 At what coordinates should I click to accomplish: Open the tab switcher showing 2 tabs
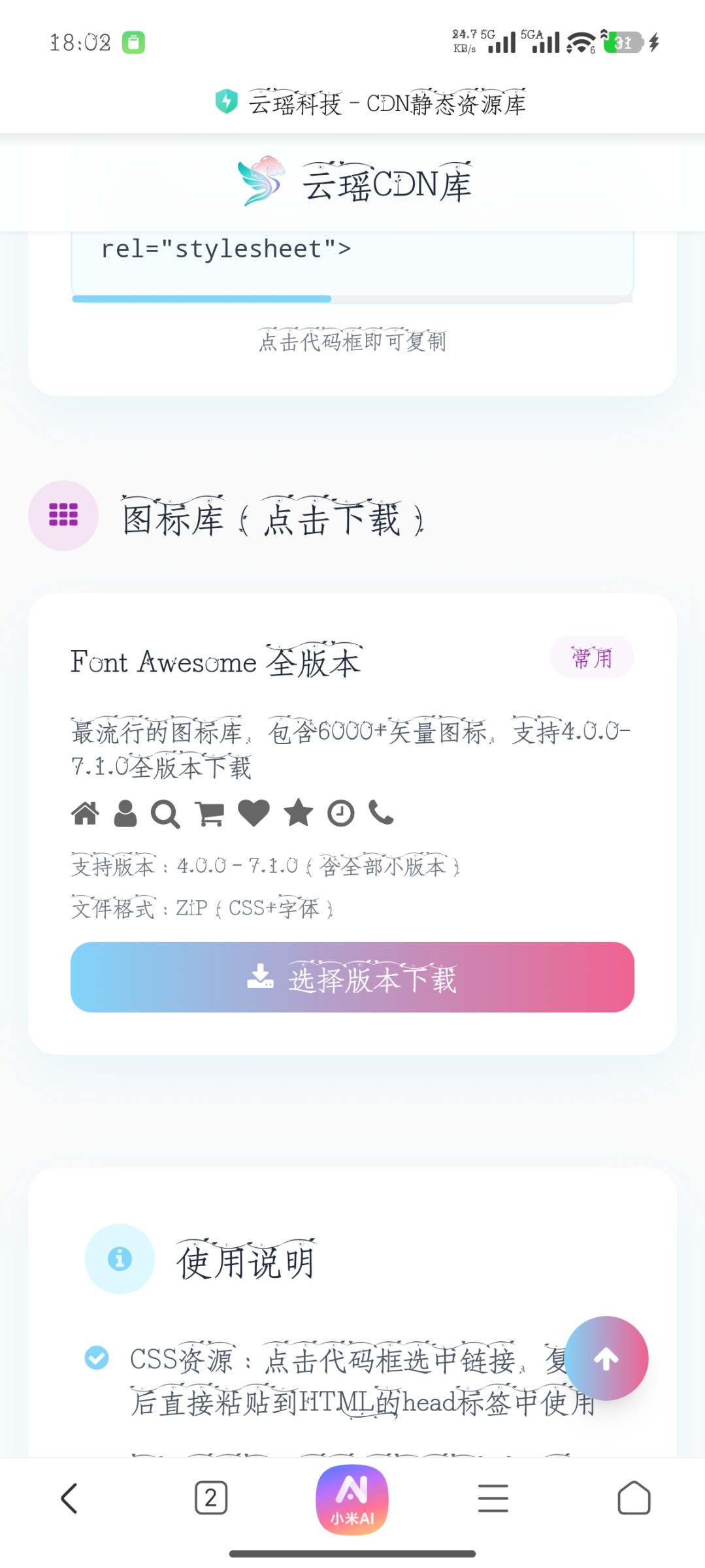point(211,1498)
